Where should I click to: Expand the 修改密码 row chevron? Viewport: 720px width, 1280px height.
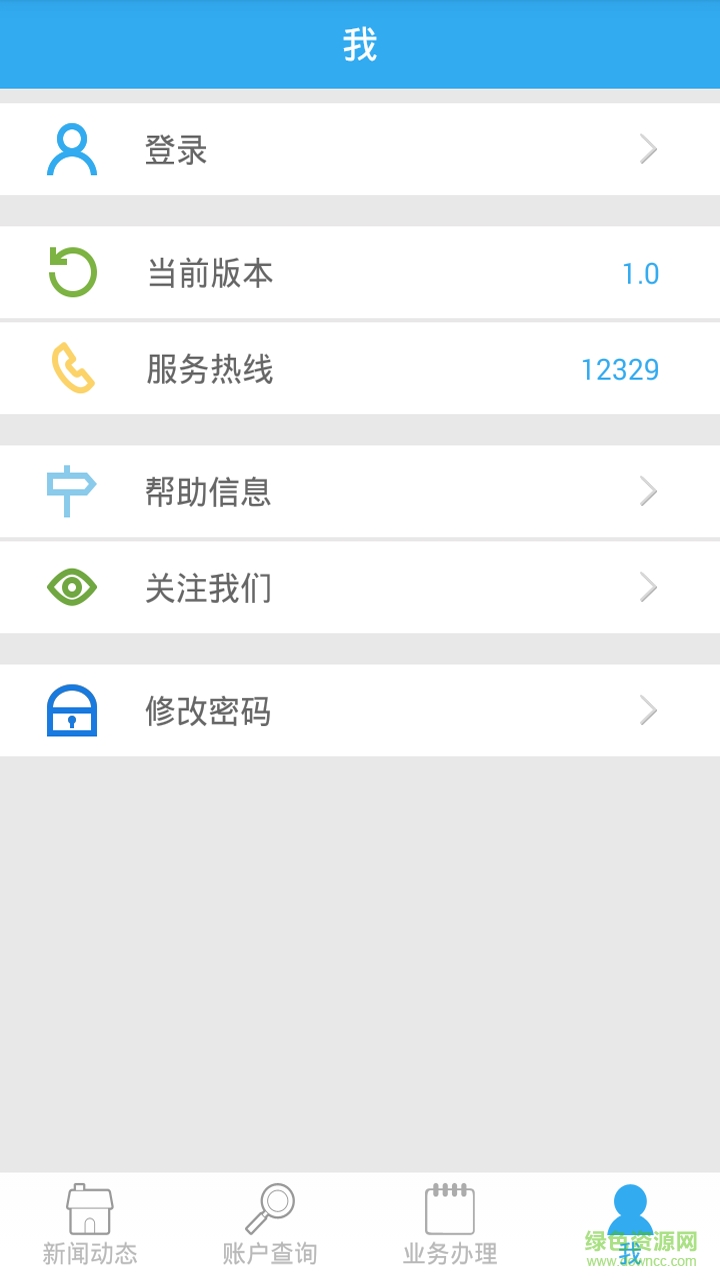click(648, 710)
